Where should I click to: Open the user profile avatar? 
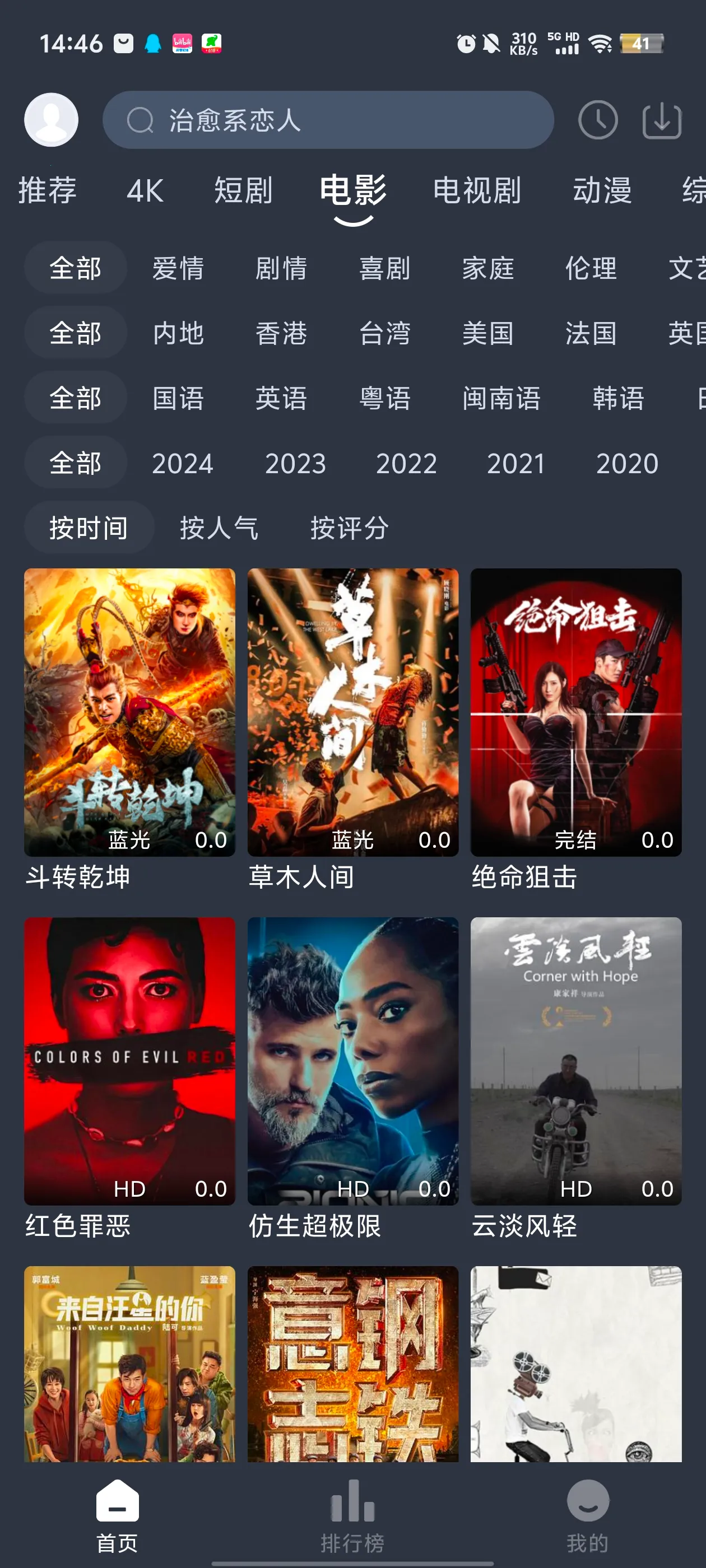pyautogui.click(x=50, y=120)
